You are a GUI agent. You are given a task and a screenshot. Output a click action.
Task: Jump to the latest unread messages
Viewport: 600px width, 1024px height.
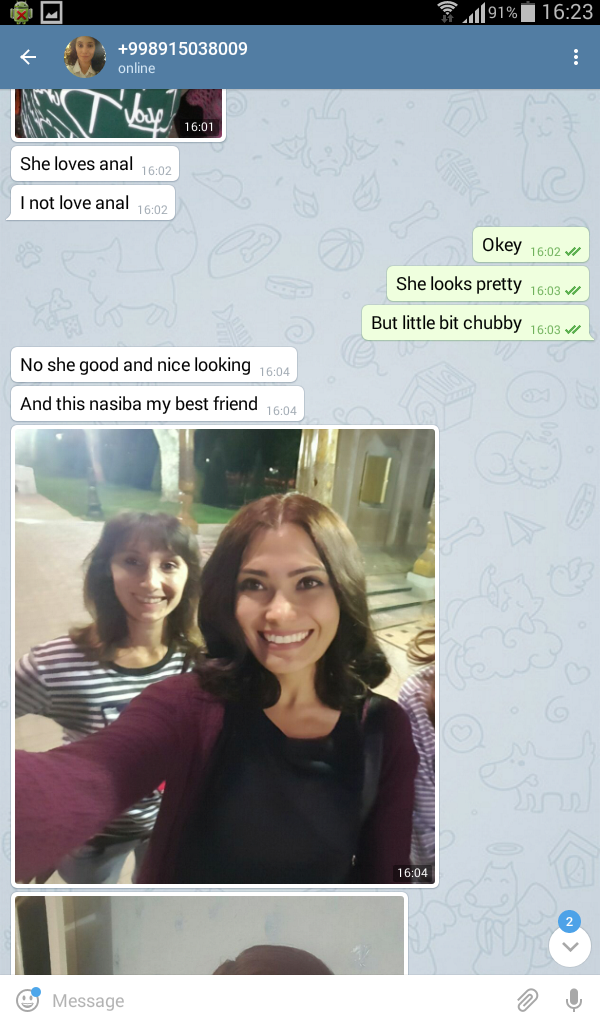570,946
